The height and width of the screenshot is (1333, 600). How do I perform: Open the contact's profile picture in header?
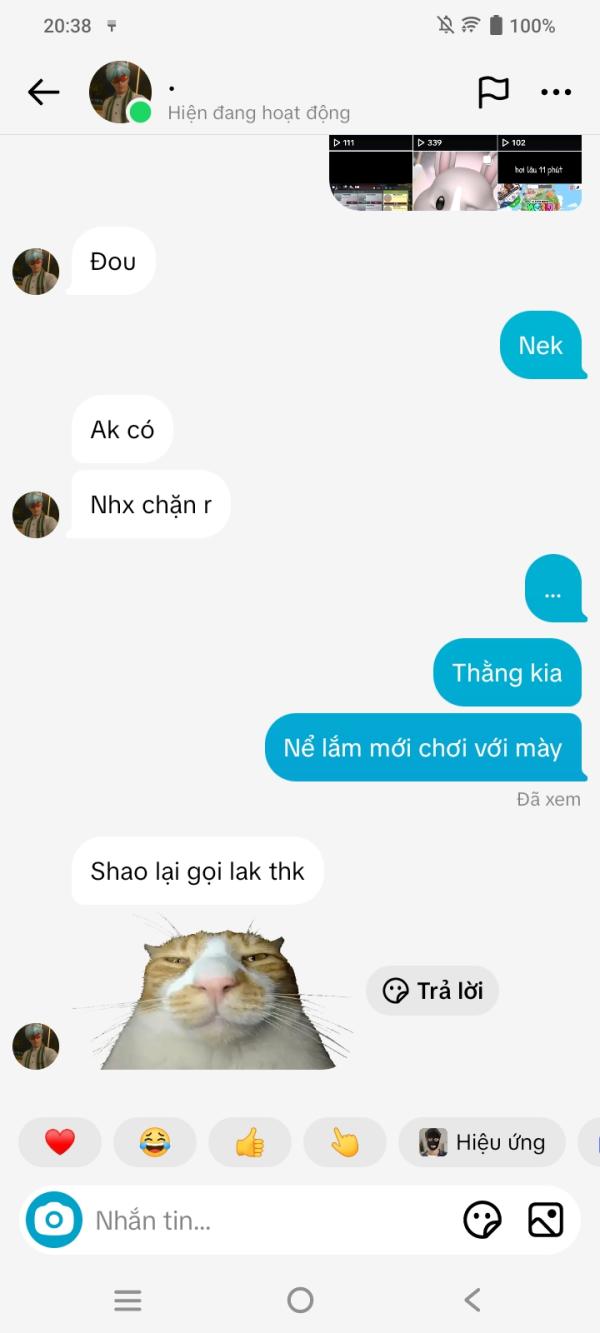pos(120,92)
